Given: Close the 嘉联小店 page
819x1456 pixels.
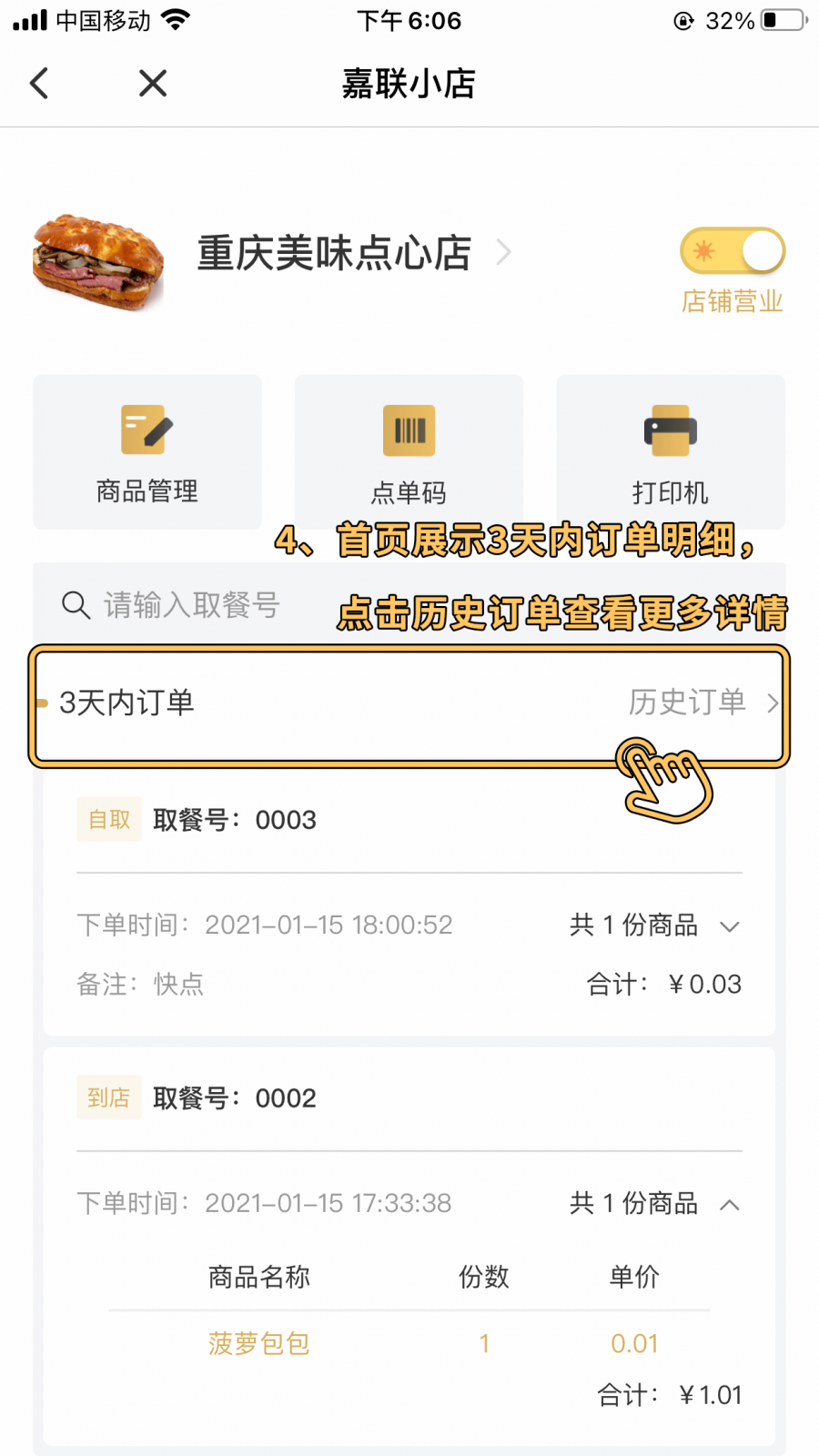Looking at the screenshot, I should click(x=153, y=84).
